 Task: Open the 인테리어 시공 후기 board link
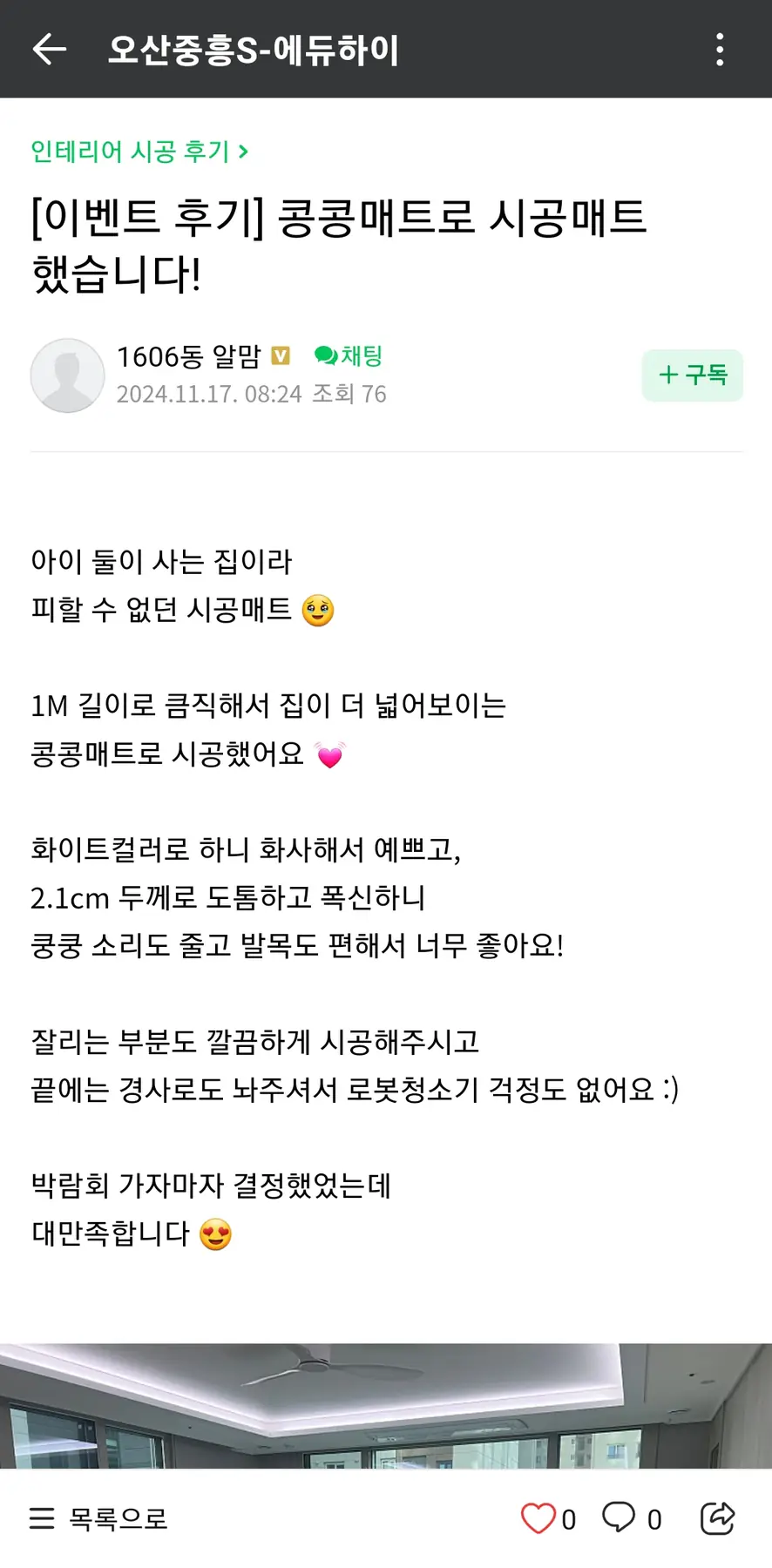tap(139, 152)
